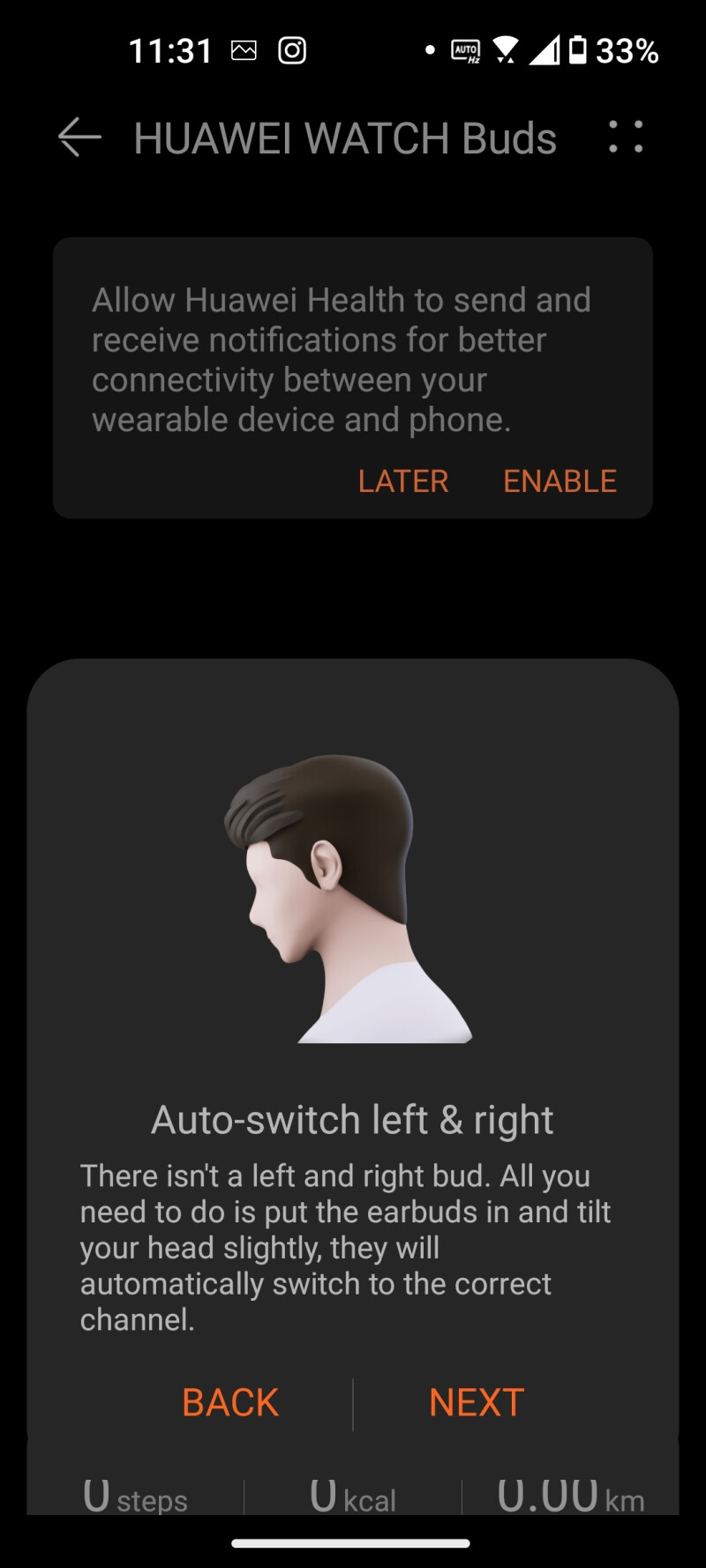
Task: Choose LATER on the notifications prompt
Action: [x=403, y=482]
